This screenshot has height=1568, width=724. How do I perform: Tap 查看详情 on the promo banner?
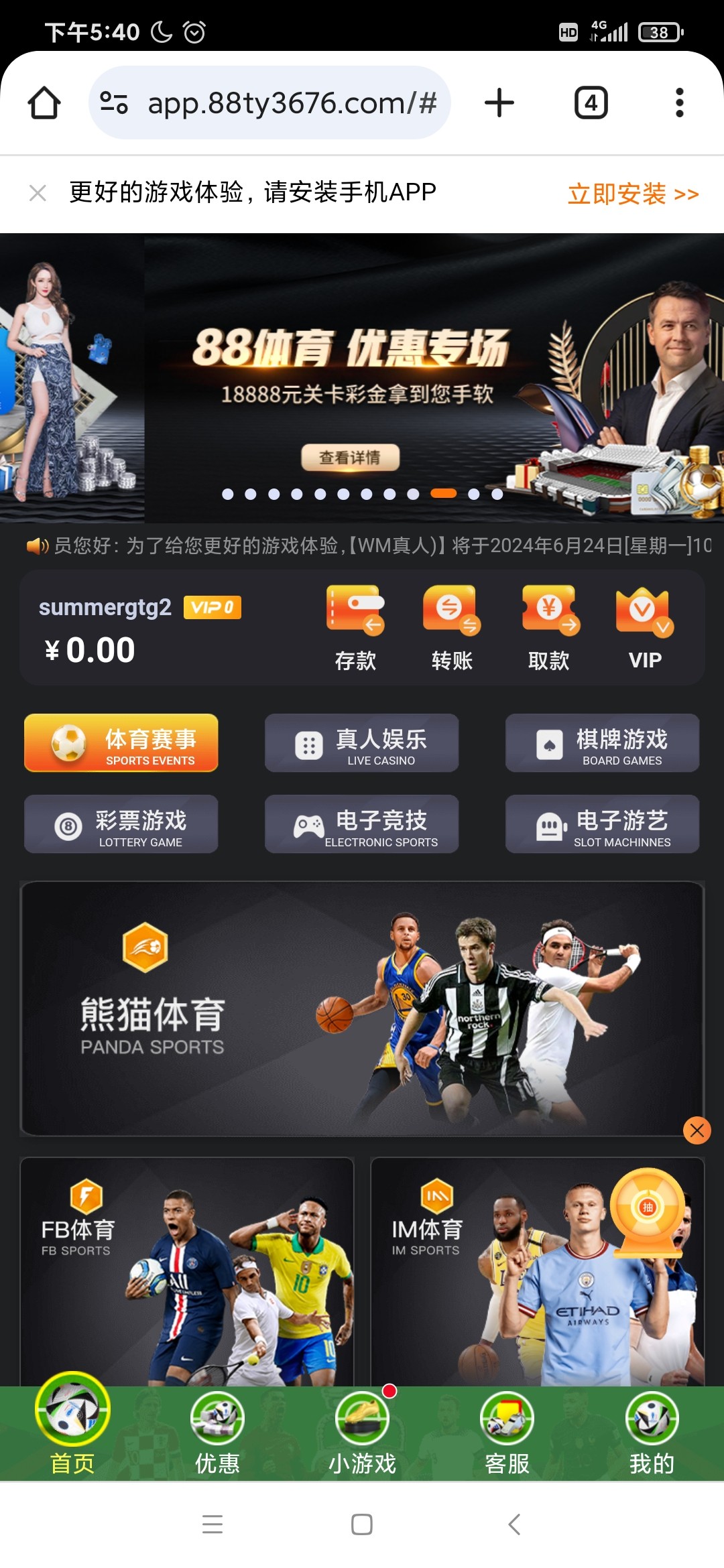tap(349, 458)
